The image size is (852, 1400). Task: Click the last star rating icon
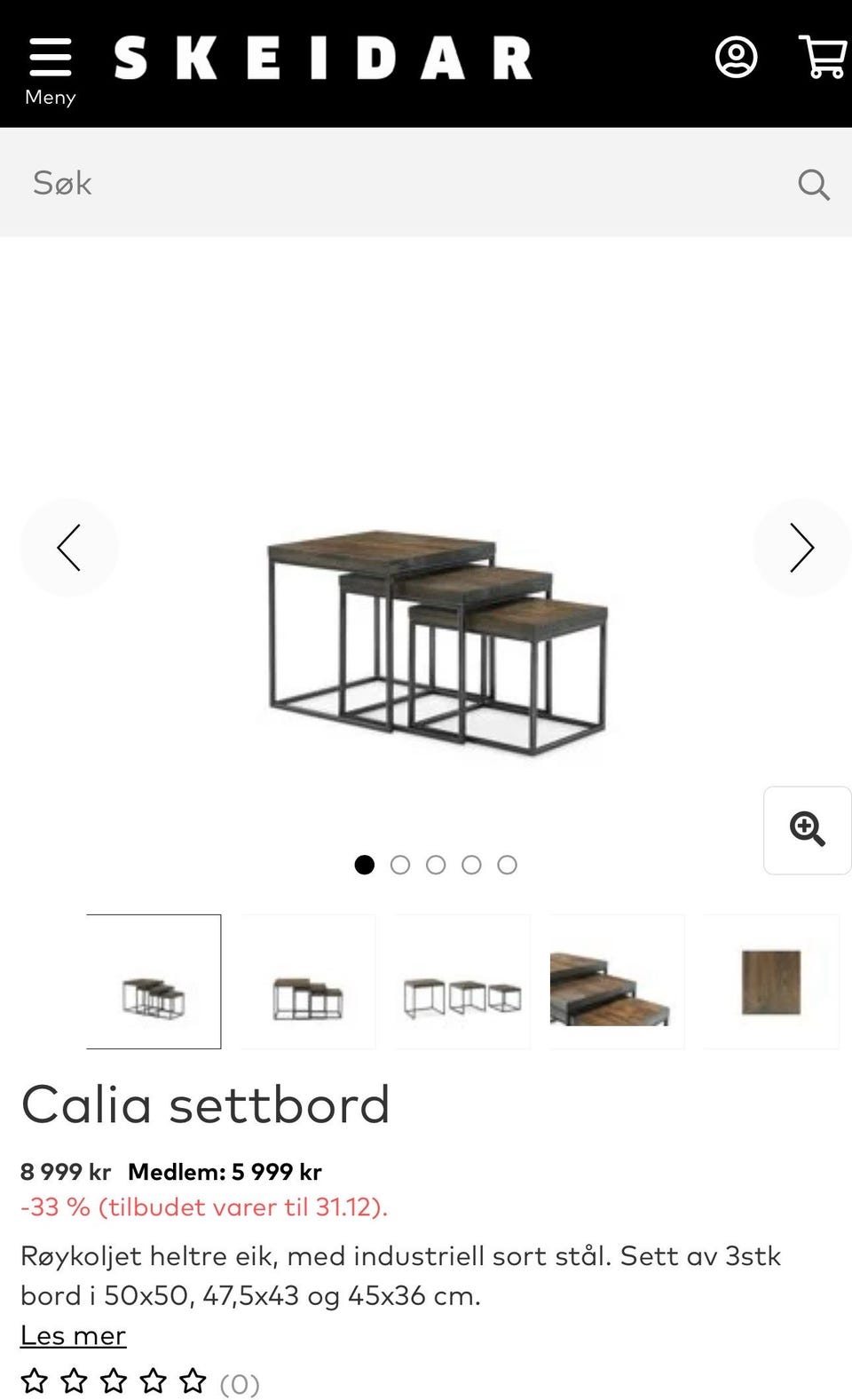(193, 1381)
